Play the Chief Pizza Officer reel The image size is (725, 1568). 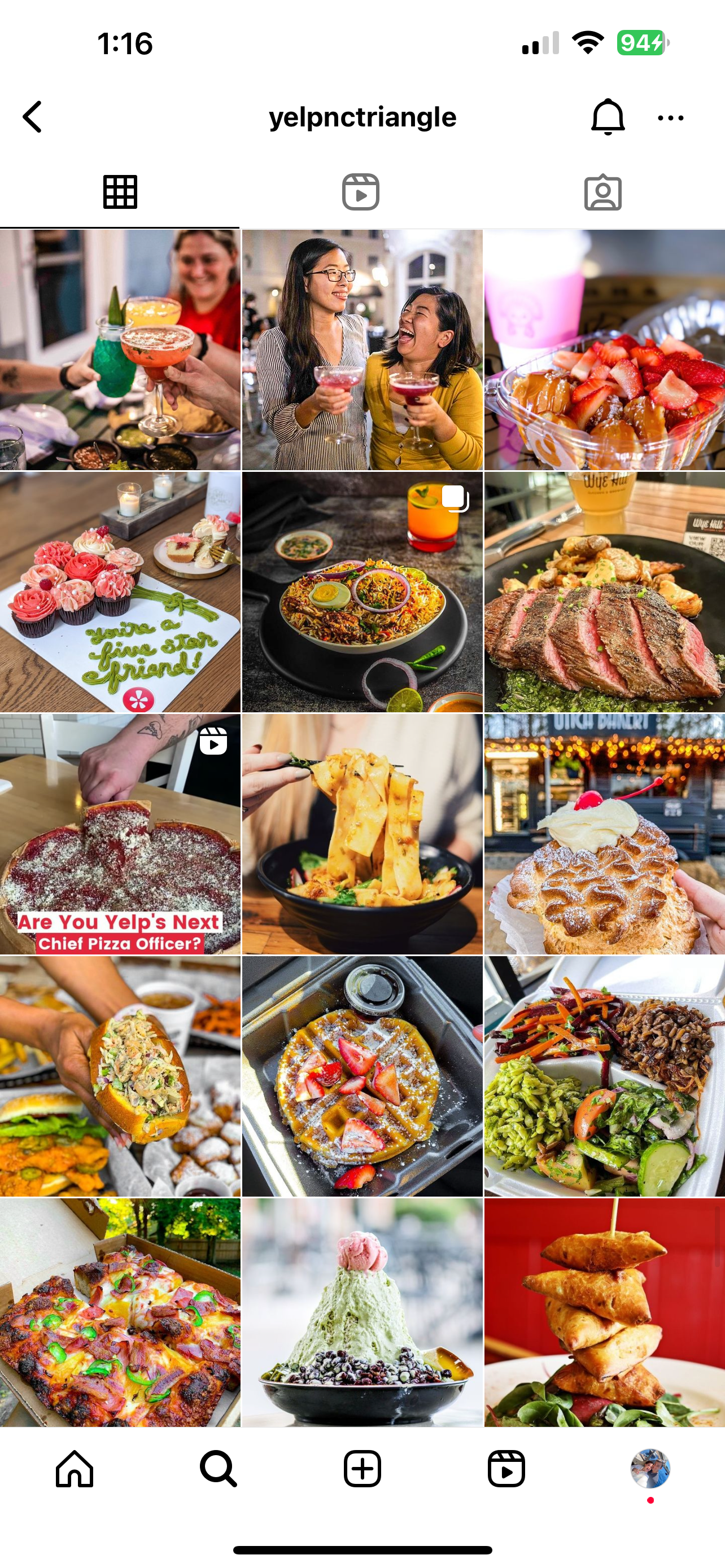120,834
